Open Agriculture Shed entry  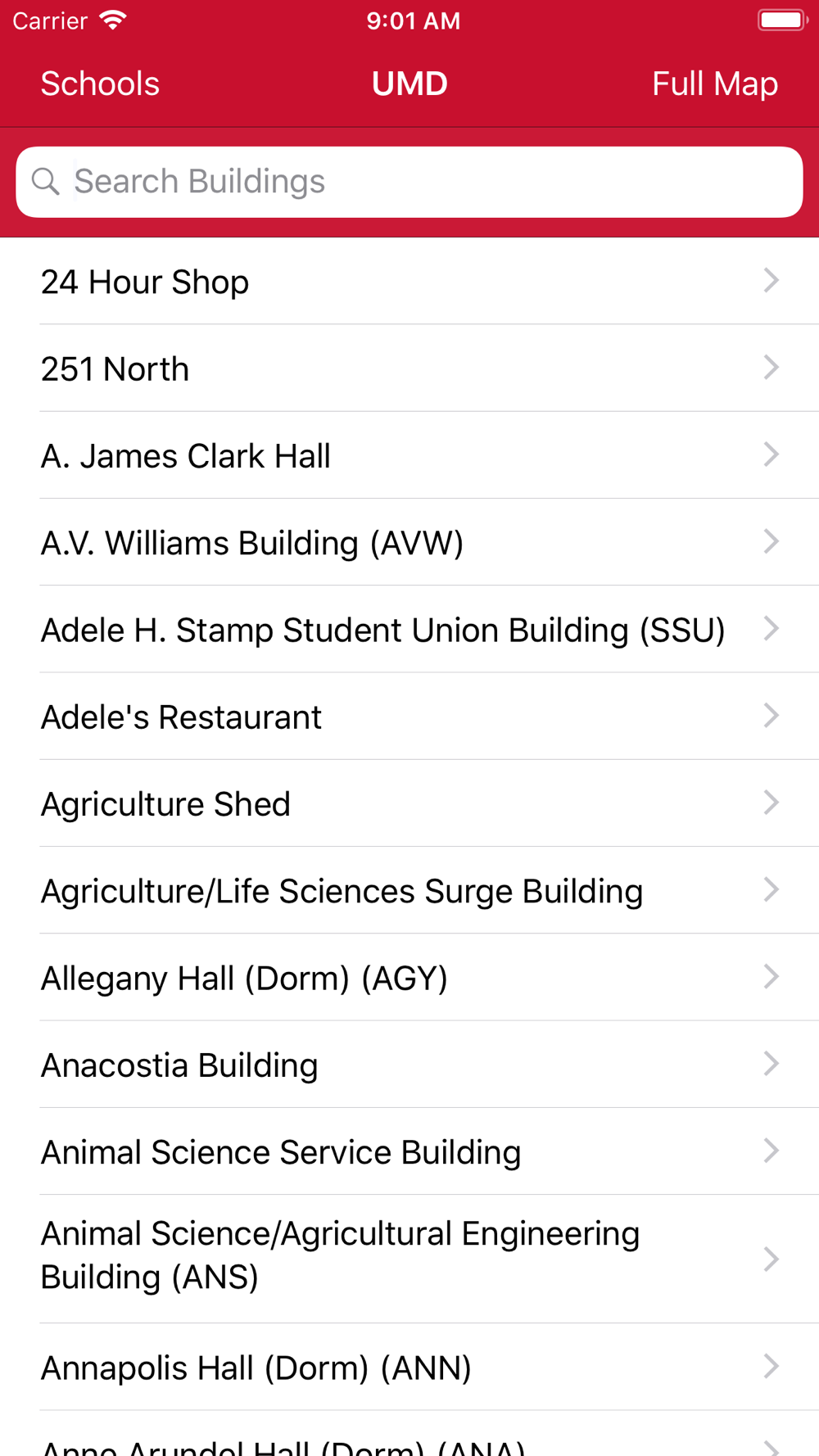pos(409,803)
